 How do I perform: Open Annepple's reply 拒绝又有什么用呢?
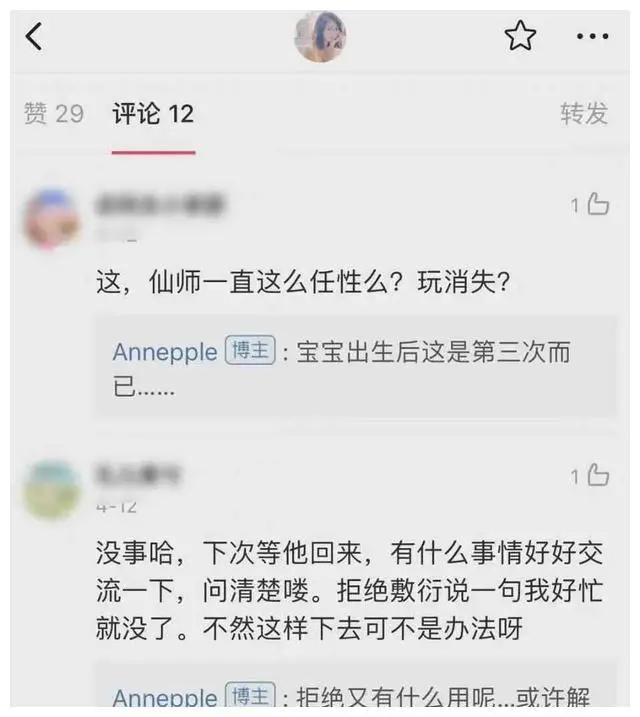(356, 695)
